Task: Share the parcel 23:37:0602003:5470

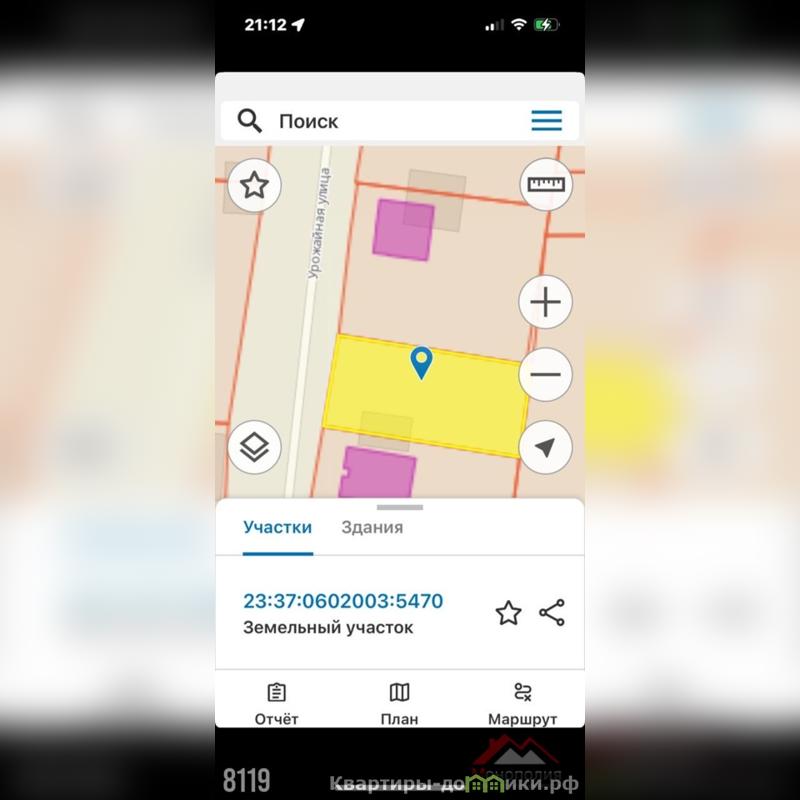Action: (x=552, y=613)
